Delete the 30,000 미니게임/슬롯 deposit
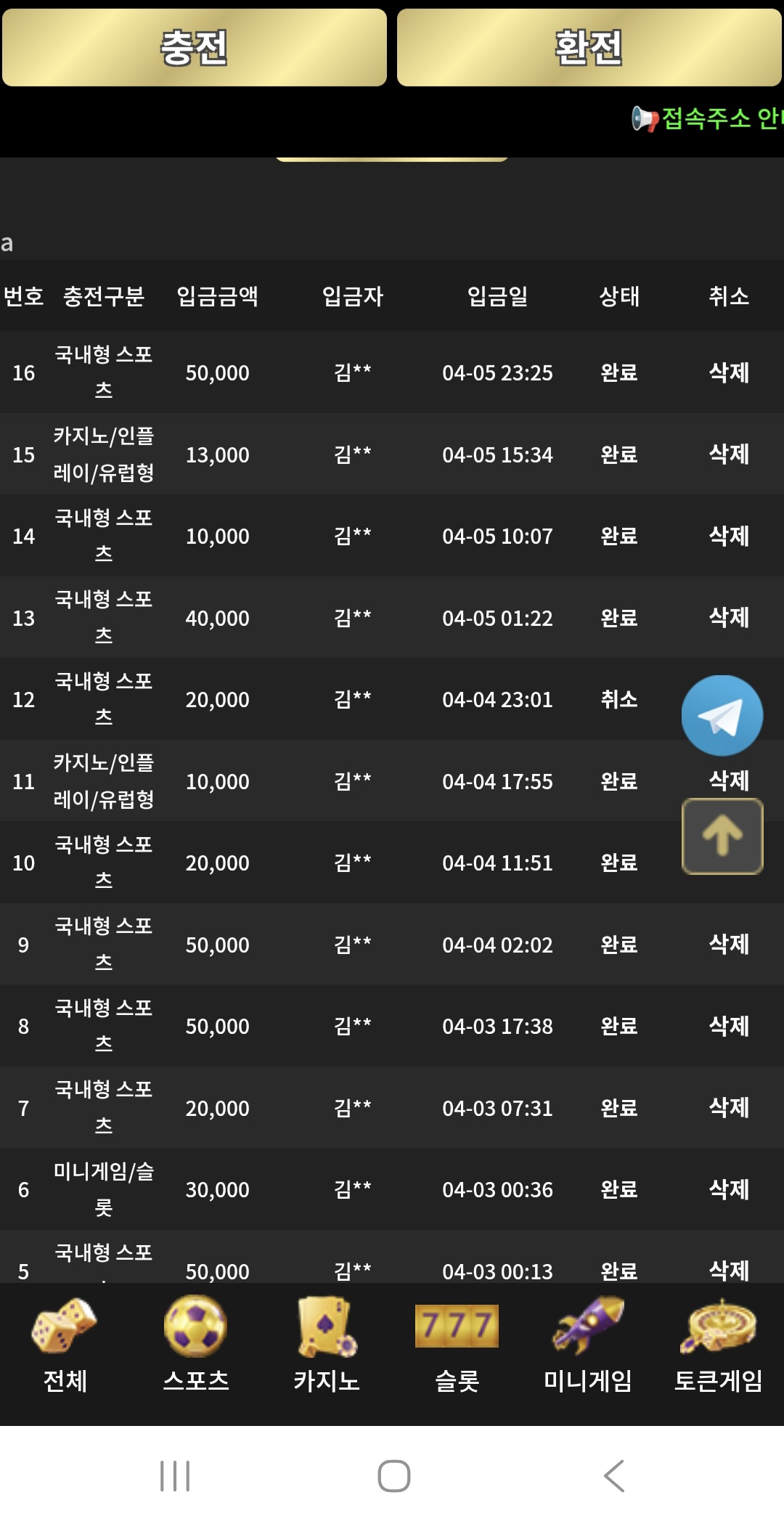Viewport: 784px width, 1524px height. pos(728,1189)
